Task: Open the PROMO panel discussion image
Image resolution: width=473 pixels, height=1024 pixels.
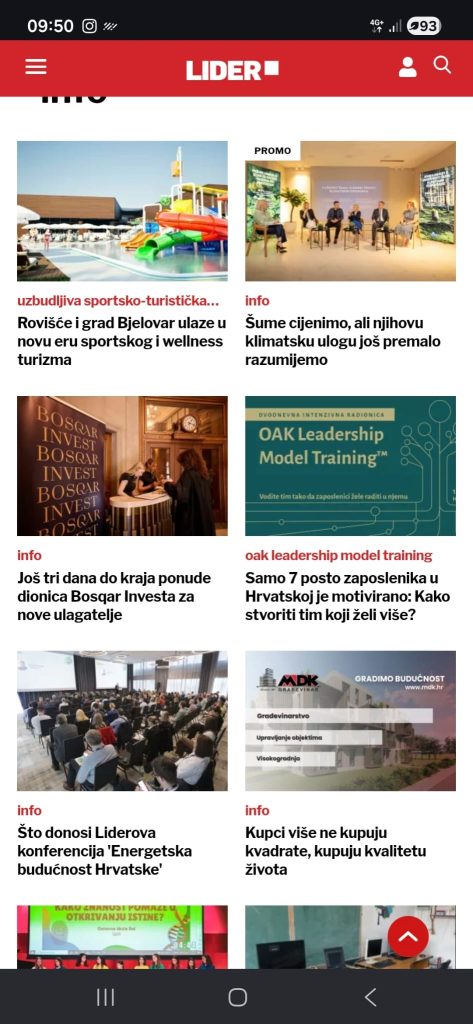Action: pyautogui.click(x=350, y=211)
